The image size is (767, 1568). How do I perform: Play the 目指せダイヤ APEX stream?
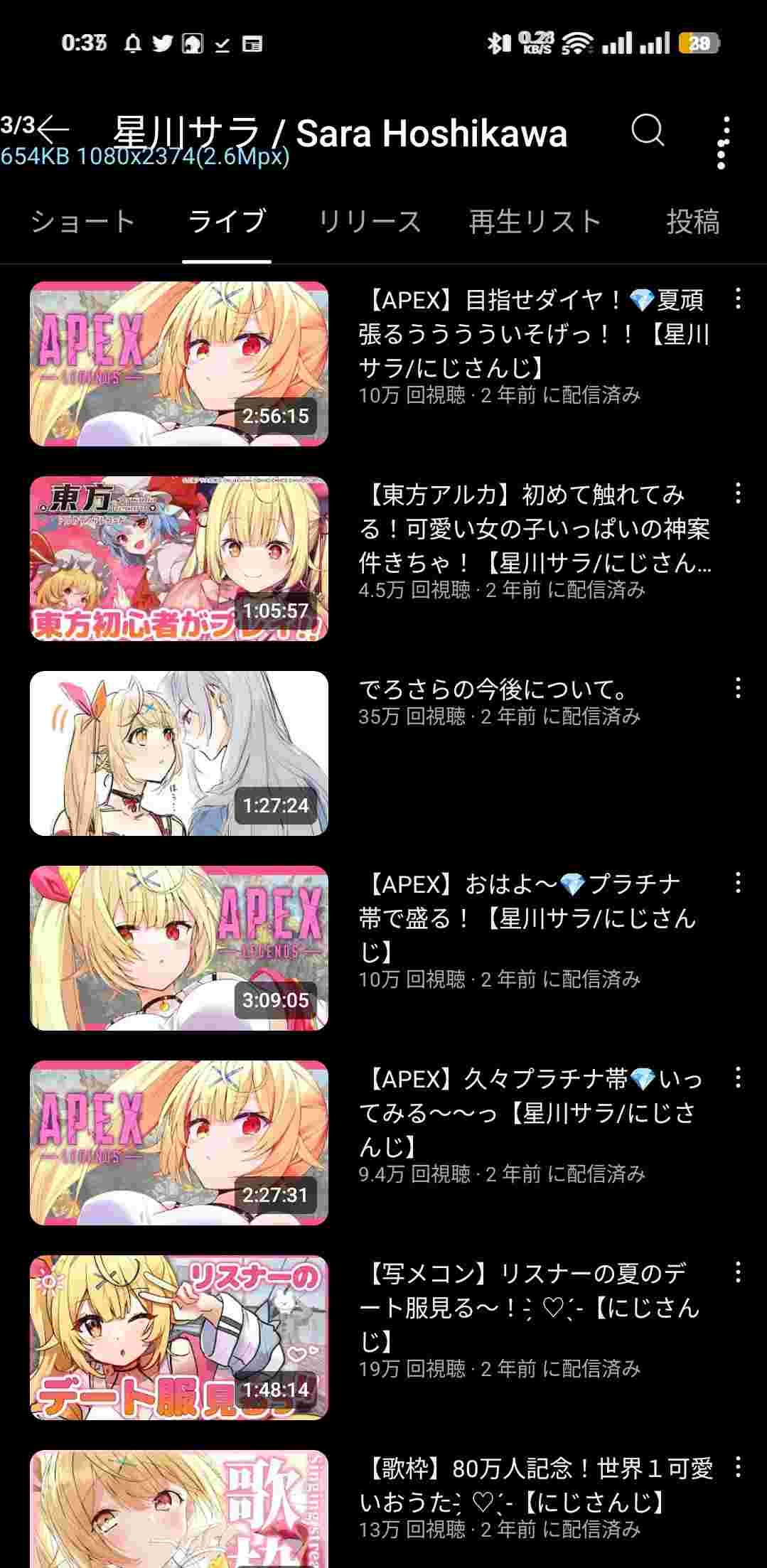click(x=179, y=364)
